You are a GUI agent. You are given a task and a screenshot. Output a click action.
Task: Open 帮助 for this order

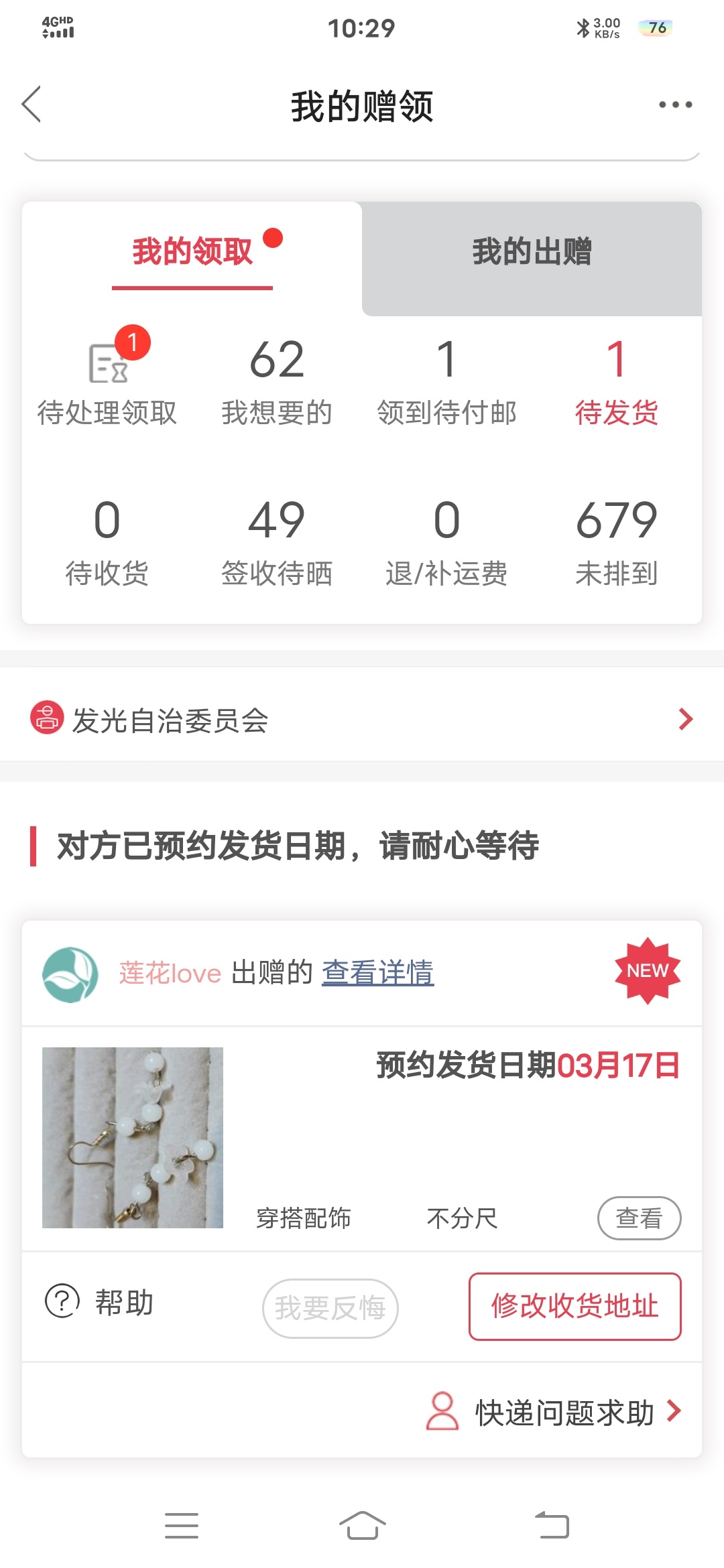[101, 1303]
